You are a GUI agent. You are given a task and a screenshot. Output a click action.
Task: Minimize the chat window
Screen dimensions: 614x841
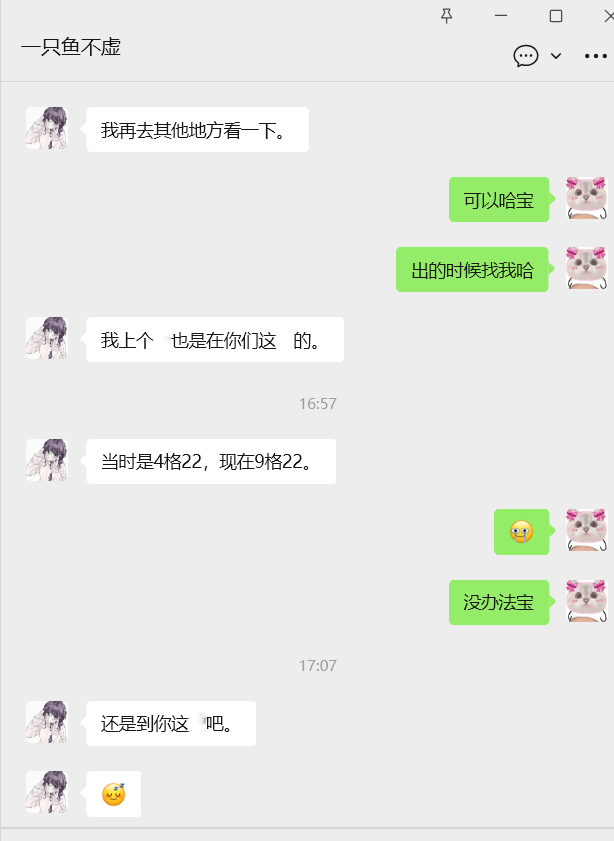tap(501, 15)
